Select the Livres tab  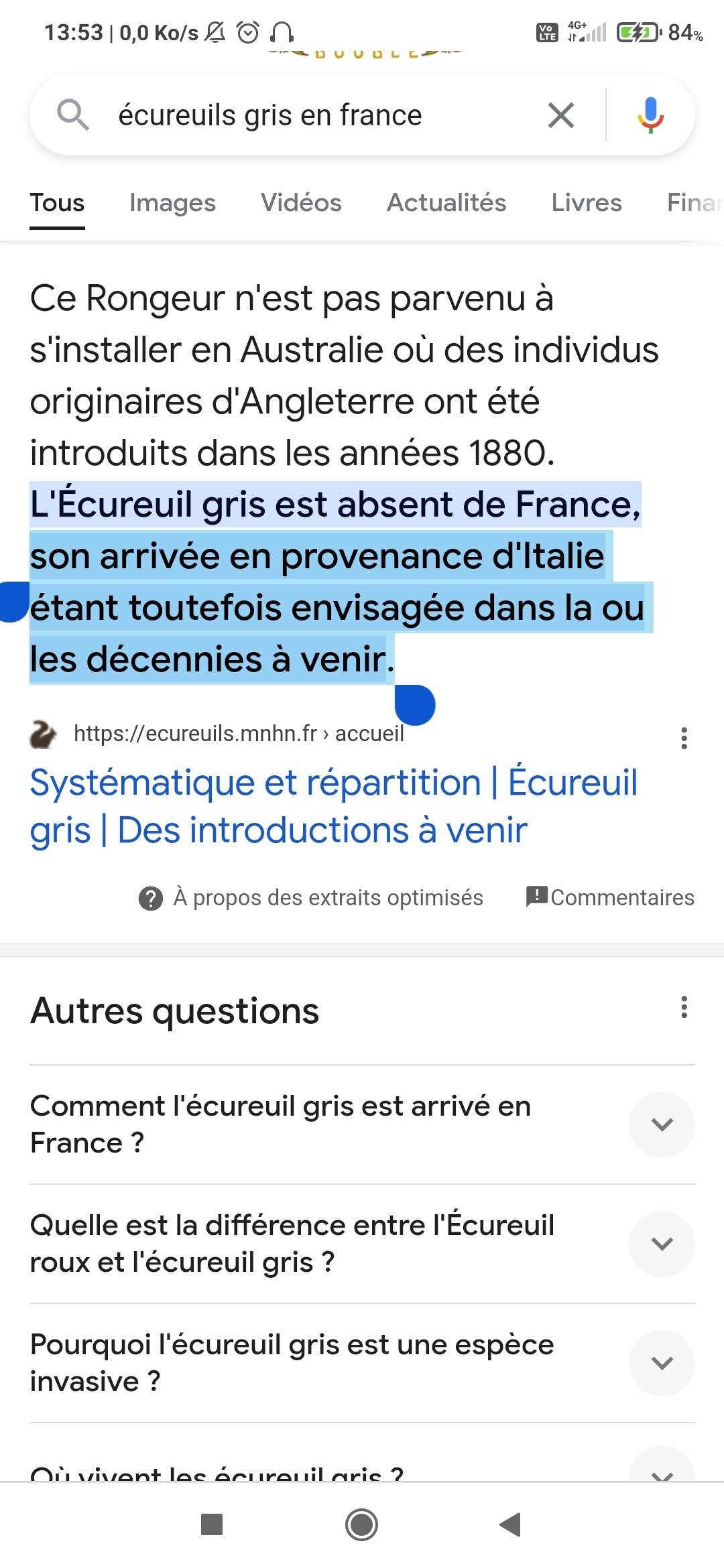pyautogui.click(x=587, y=202)
